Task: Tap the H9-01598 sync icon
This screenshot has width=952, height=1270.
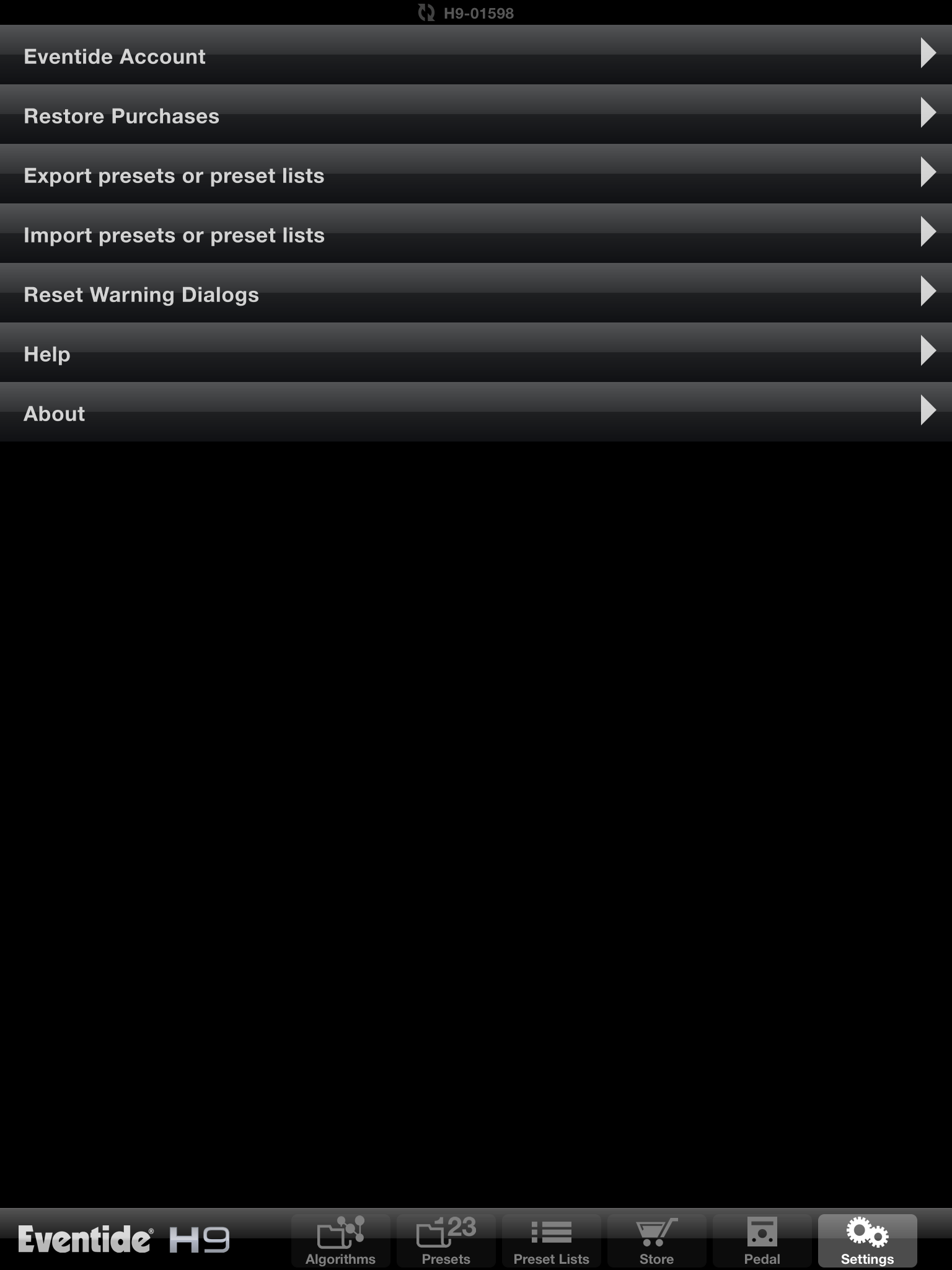Action: (426, 13)
